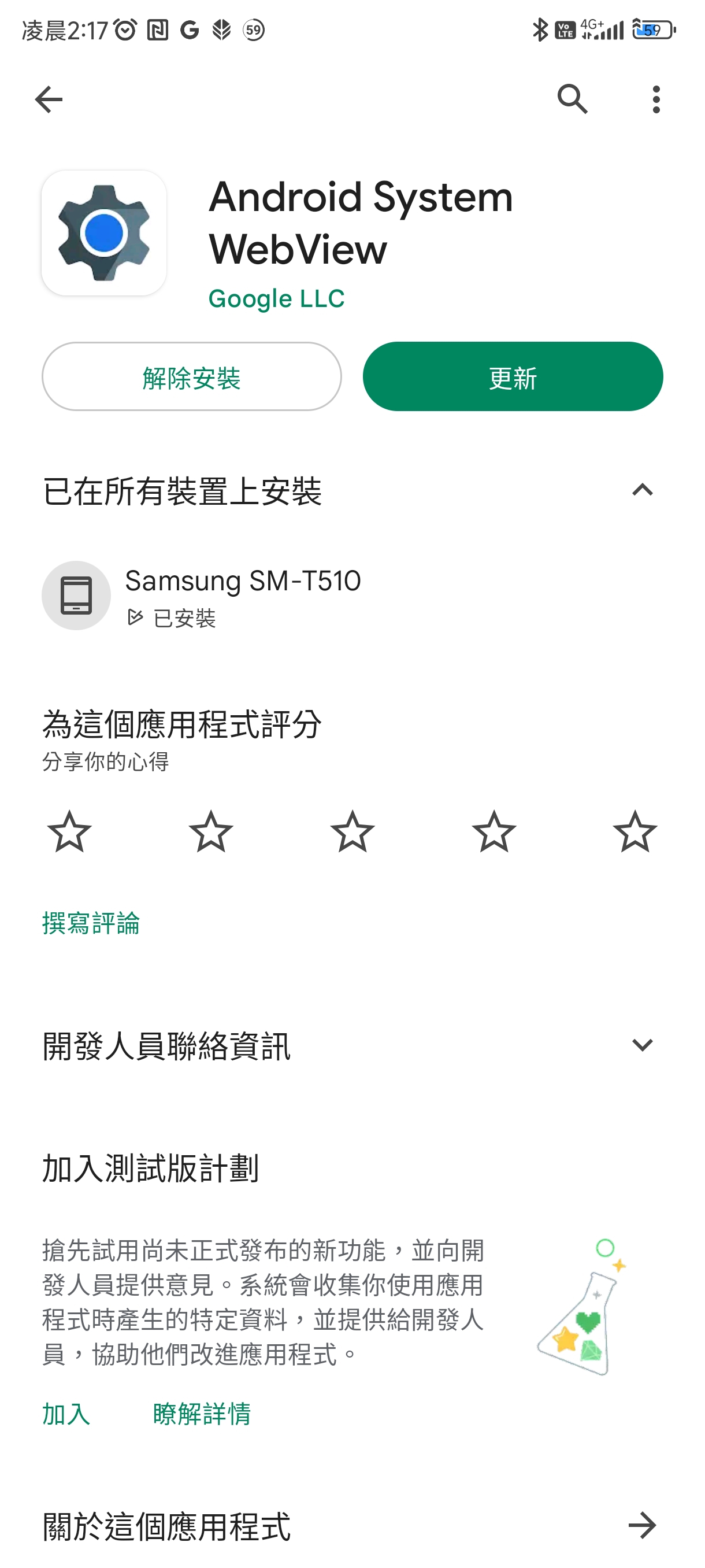Viewport: 705px width, 1568px height.
Task: Tap the 解除安裝 uninstall button
Action: (x=192, y=377)
